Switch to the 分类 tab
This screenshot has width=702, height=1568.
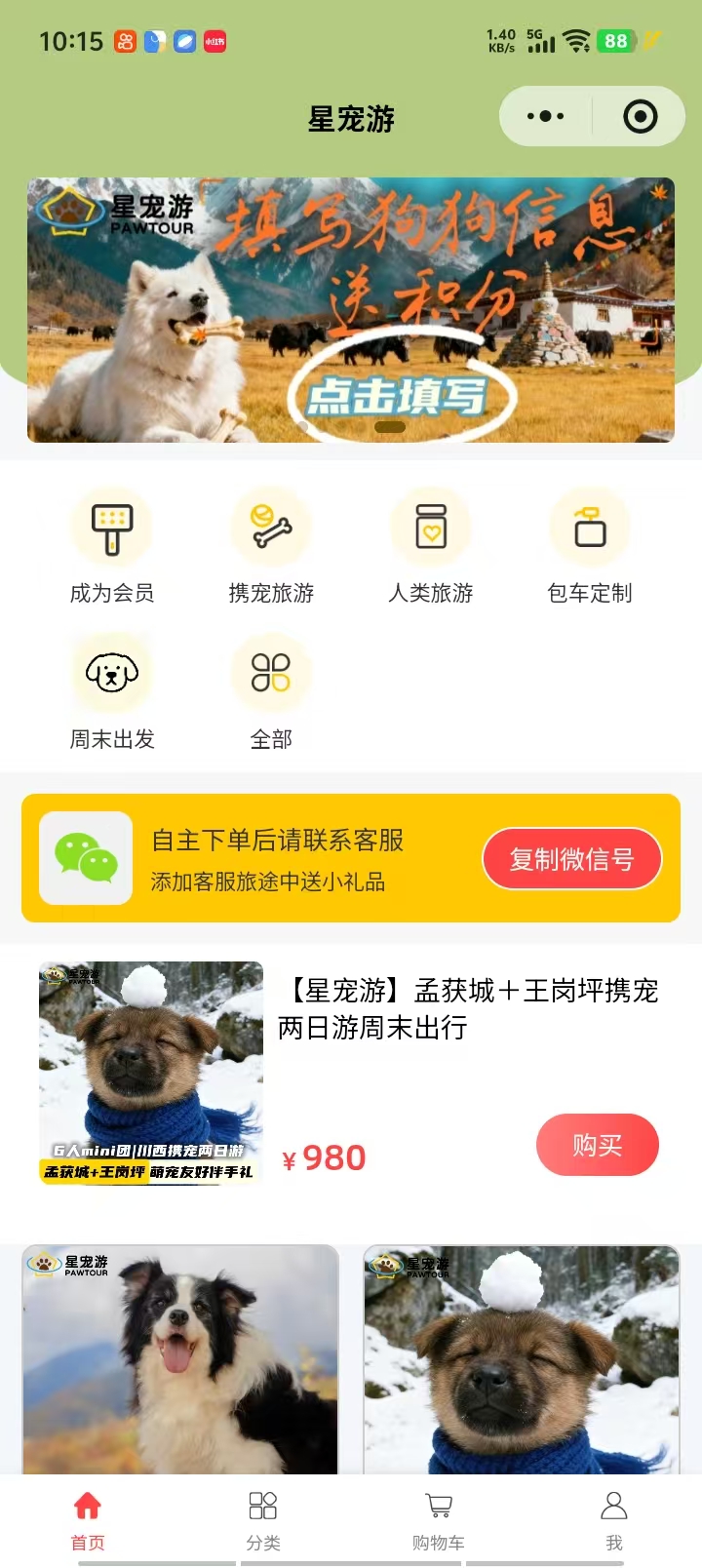263,1519
